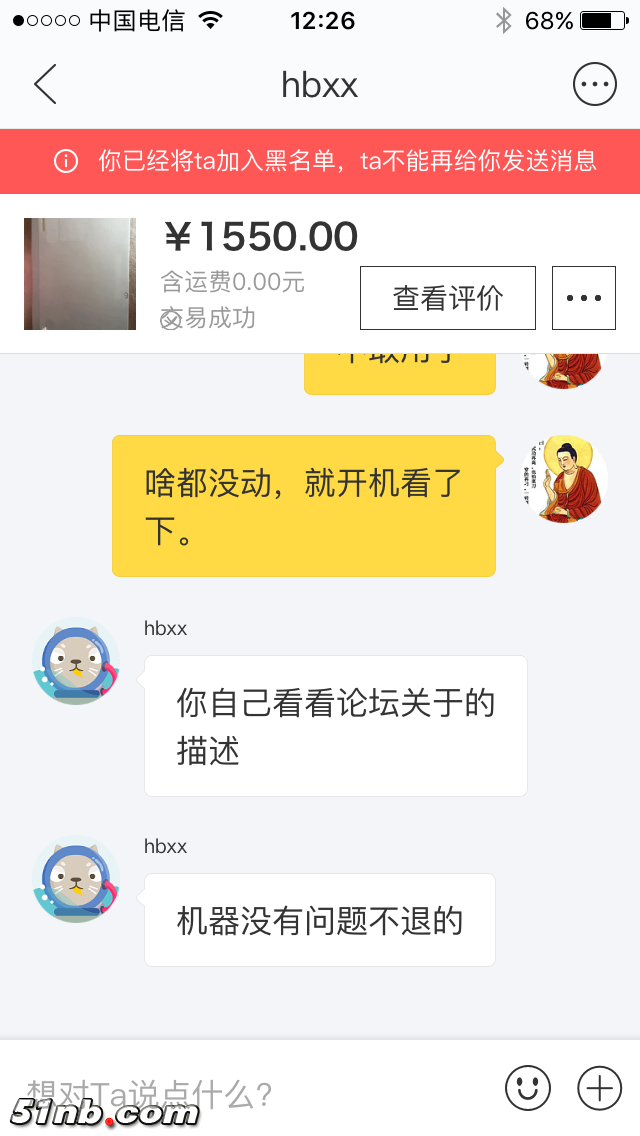Open the ¥1550.00 product thumbnail
This screenshot has height=1136, width=640.
[80, 274]
